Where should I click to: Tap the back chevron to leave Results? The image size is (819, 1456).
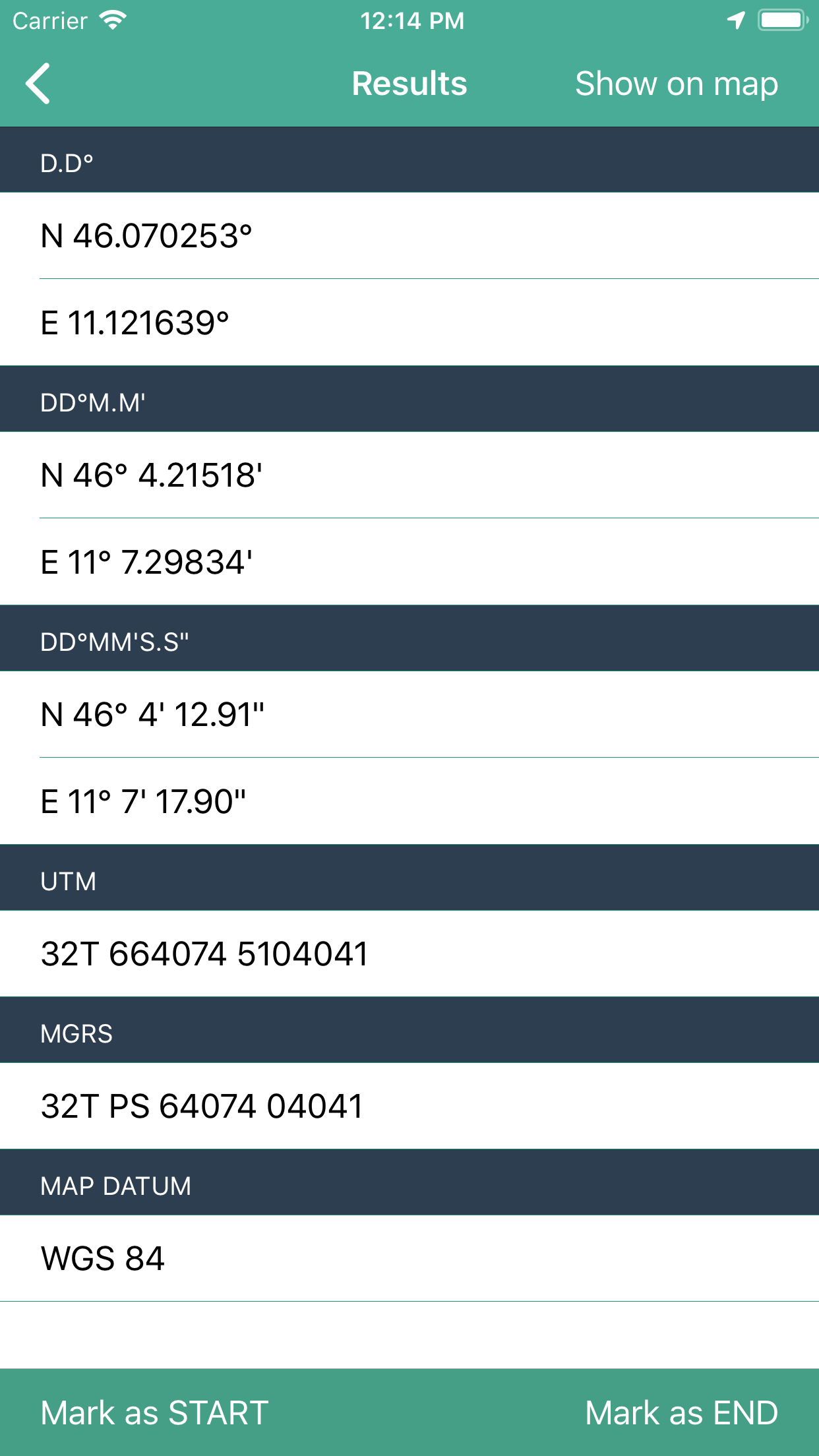click(x=36, y=84)
